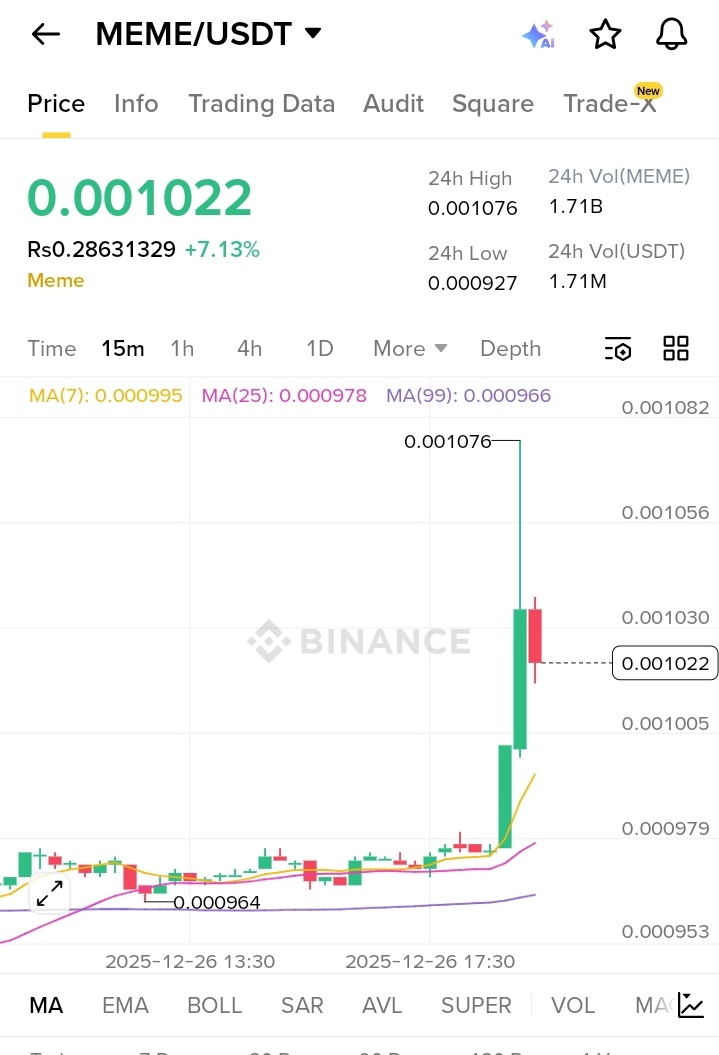
Task: Select the BOLL indicator
Action: coord(214,1005)
